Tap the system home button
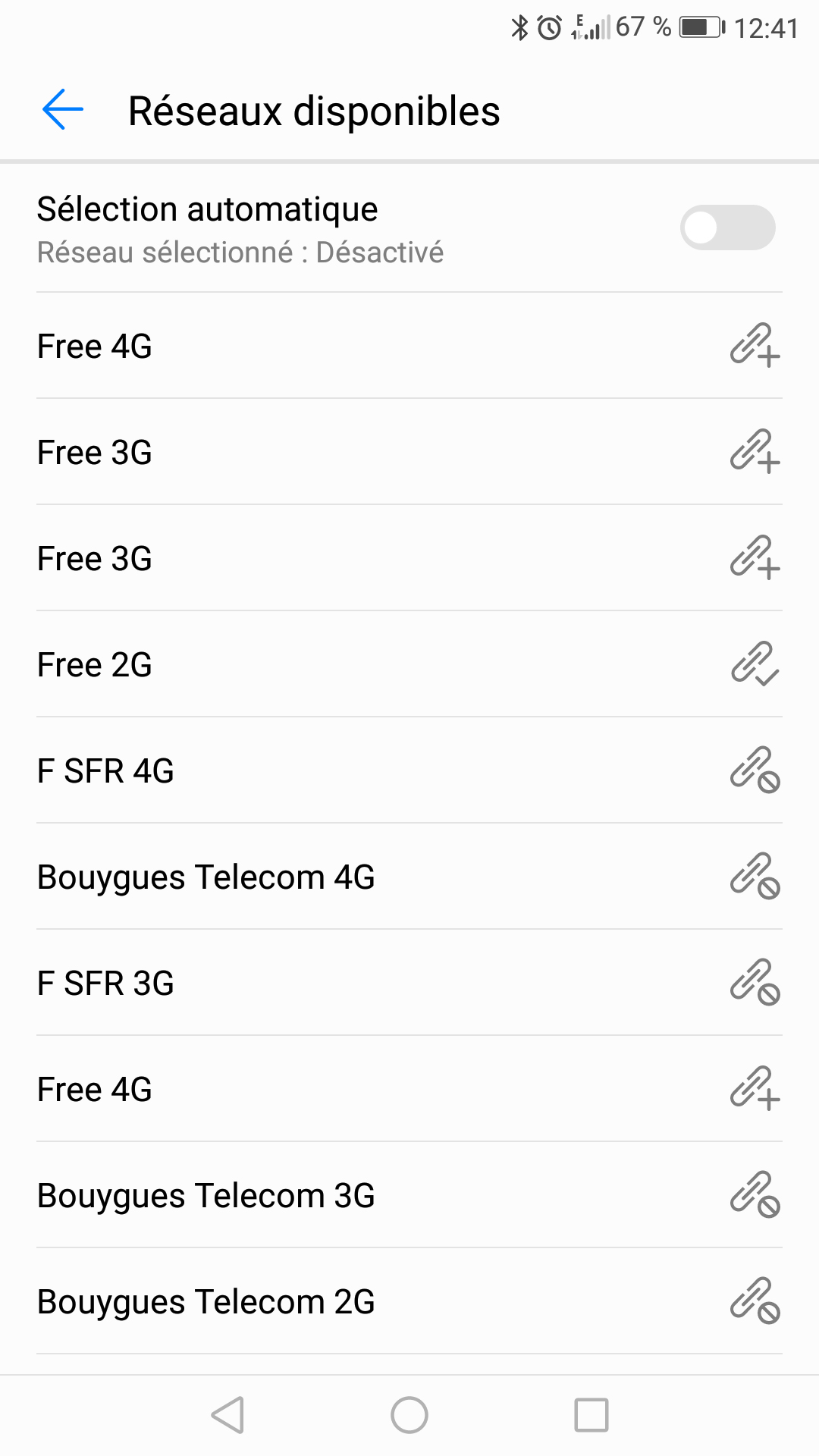Screen dimensions: 819x1456 coord(409,1415)
